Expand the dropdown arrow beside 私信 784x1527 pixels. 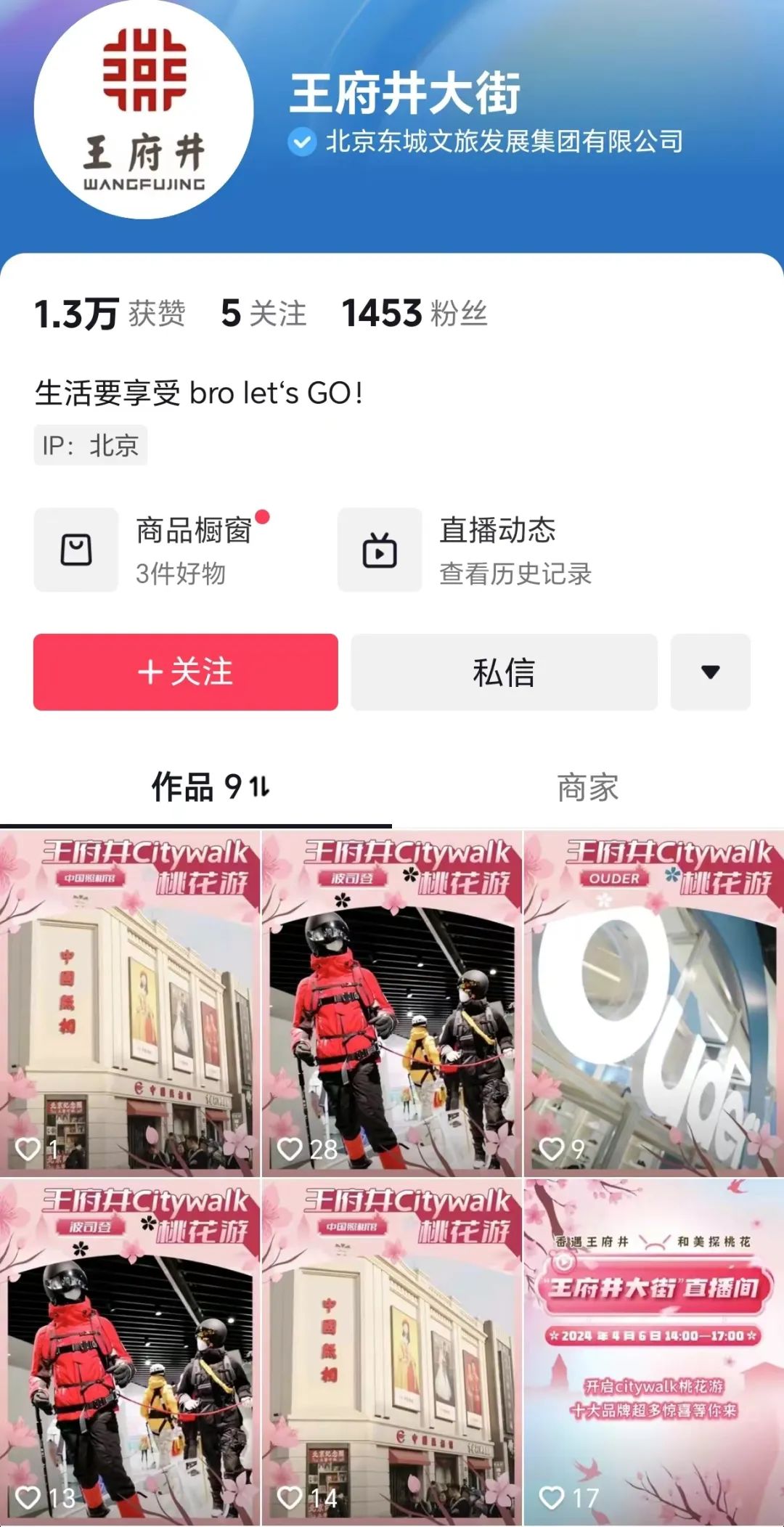(x=710, y=672)
